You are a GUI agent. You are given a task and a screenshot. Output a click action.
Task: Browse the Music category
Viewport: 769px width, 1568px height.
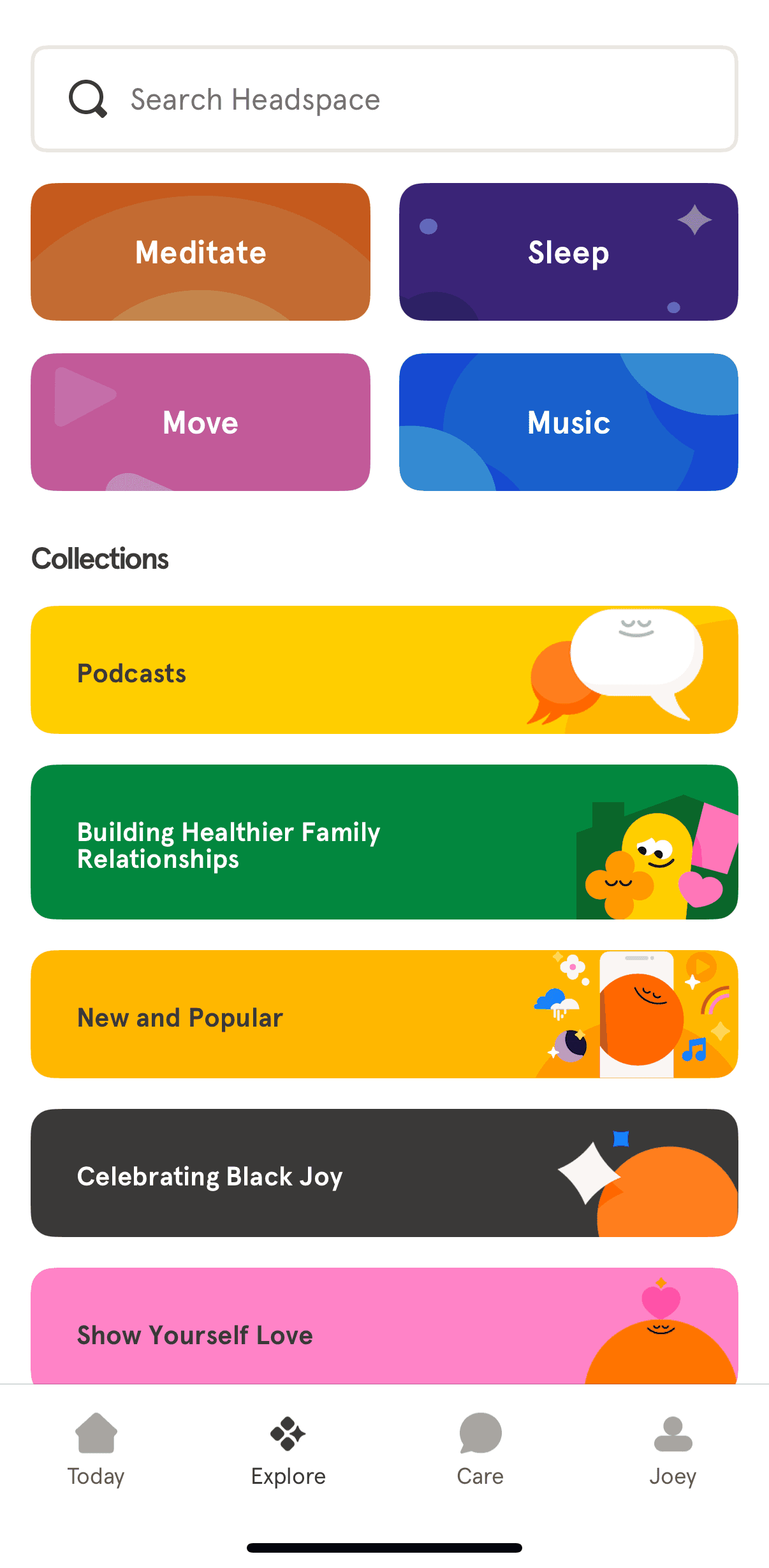tap(568, 422)
